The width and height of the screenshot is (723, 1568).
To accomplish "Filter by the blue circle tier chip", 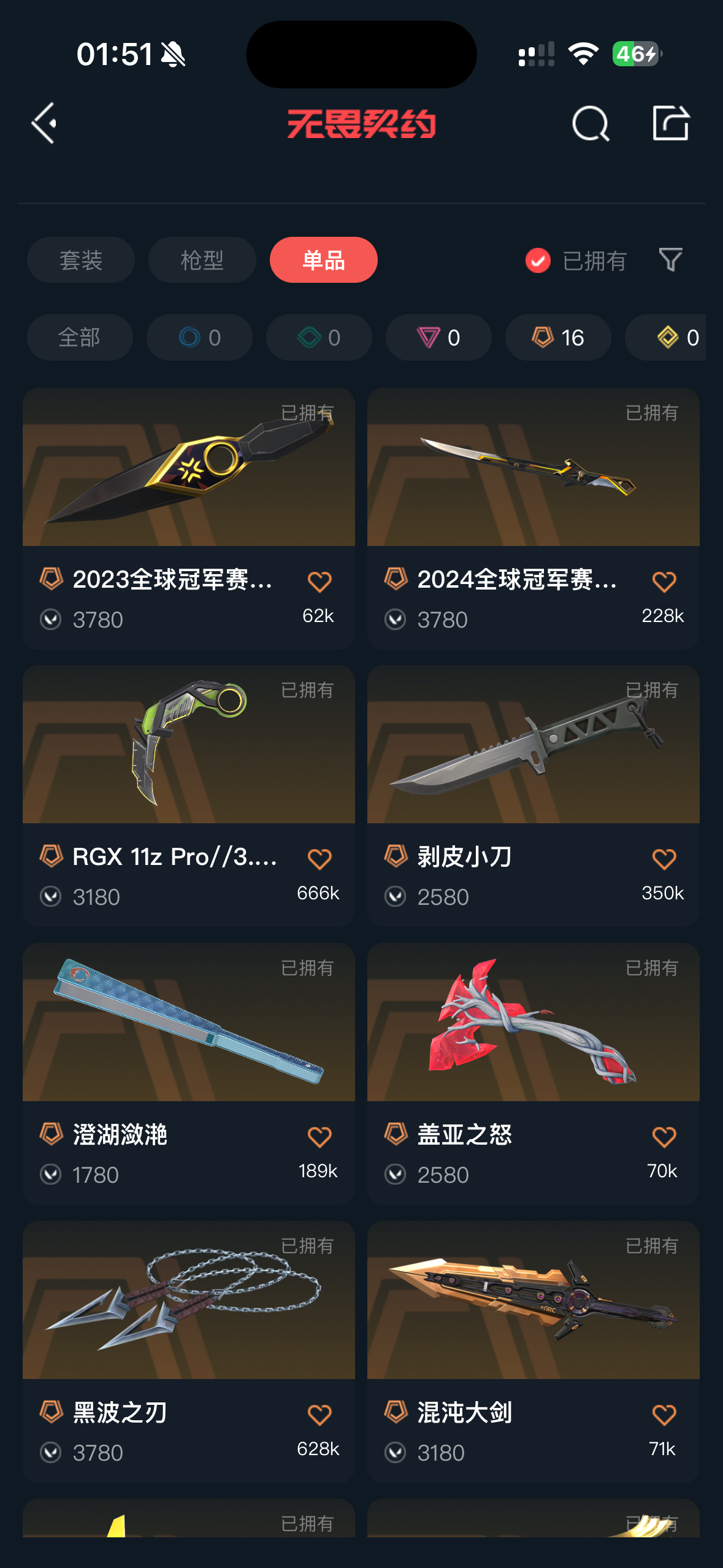I will pyautogui.click(x=199, y=337).
